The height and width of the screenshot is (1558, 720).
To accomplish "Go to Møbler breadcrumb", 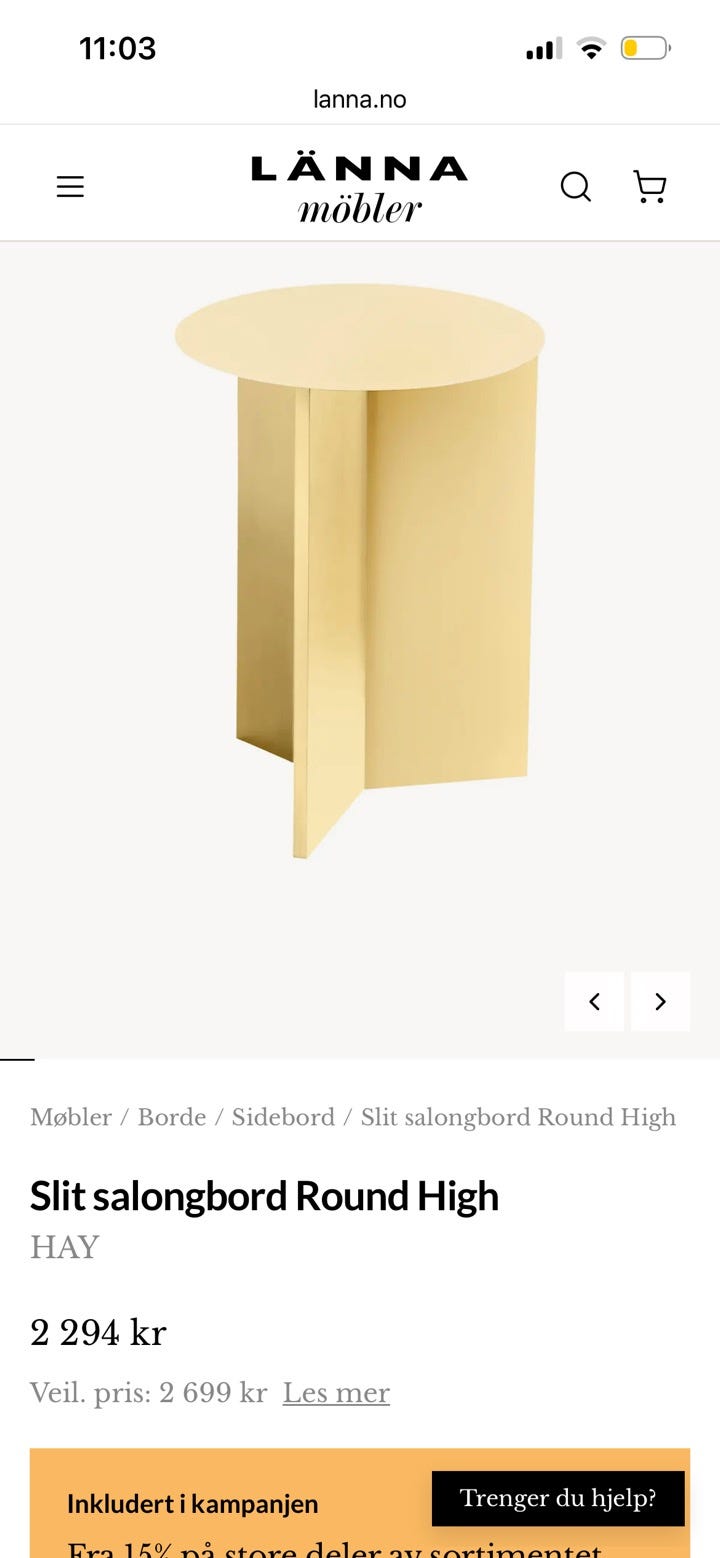I will [71, 1117].
